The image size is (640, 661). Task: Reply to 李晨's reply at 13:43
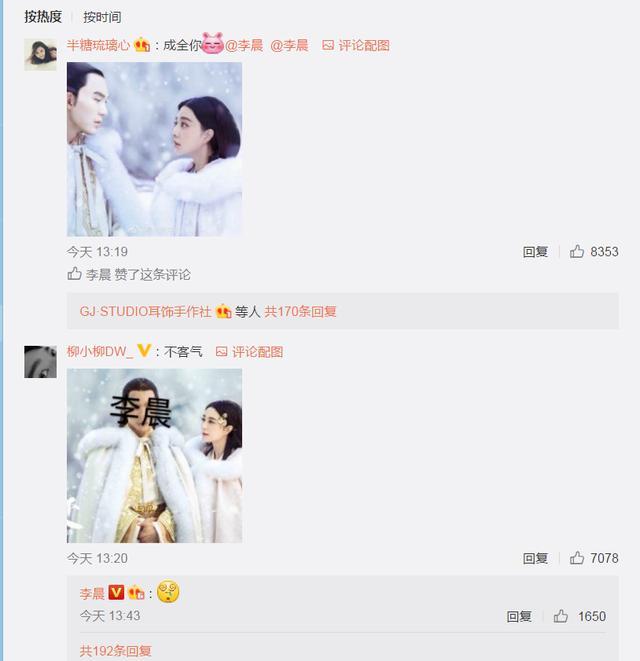(x=519, y=616)
